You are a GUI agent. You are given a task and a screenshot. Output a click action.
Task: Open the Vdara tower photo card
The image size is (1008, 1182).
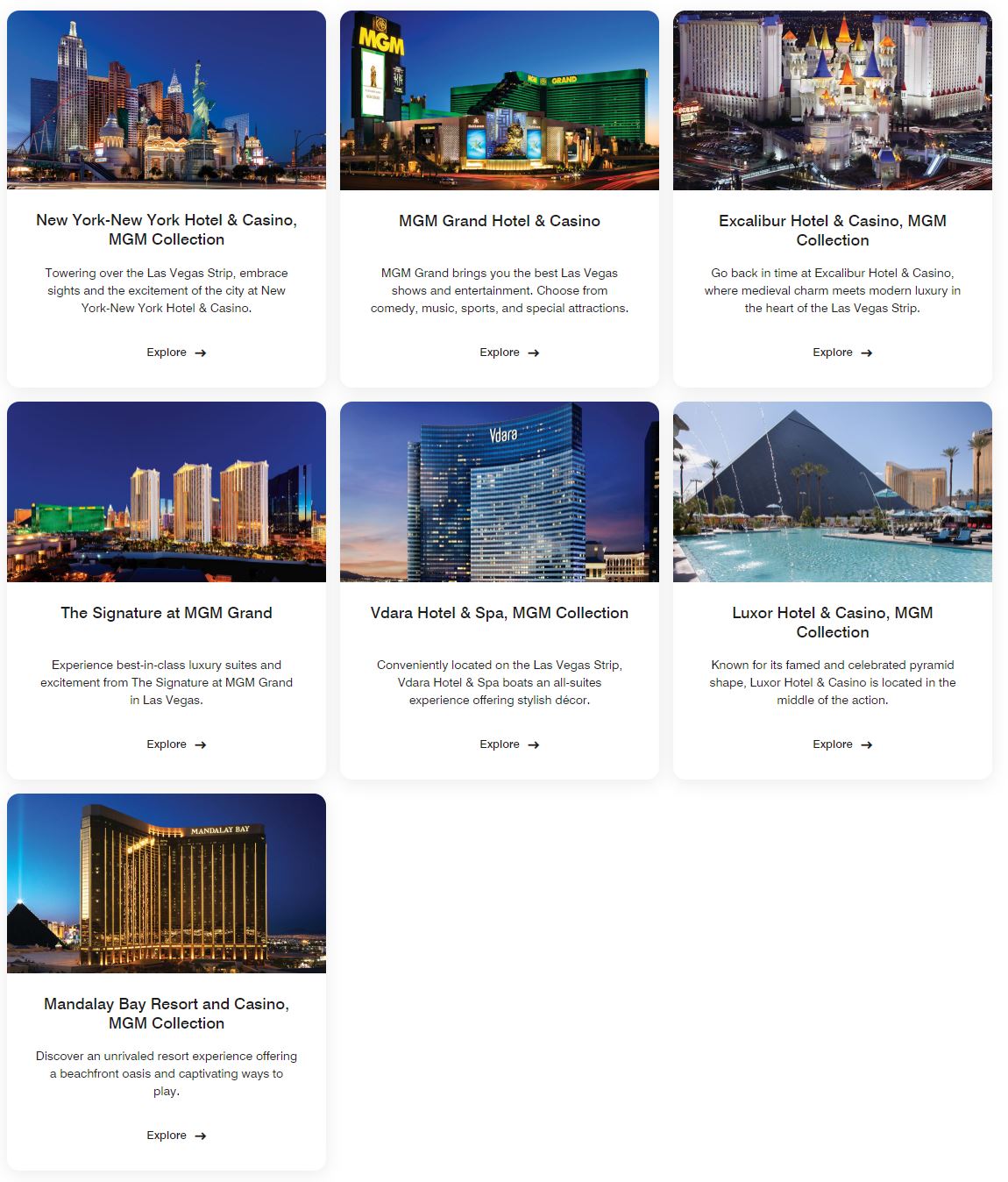499,492
